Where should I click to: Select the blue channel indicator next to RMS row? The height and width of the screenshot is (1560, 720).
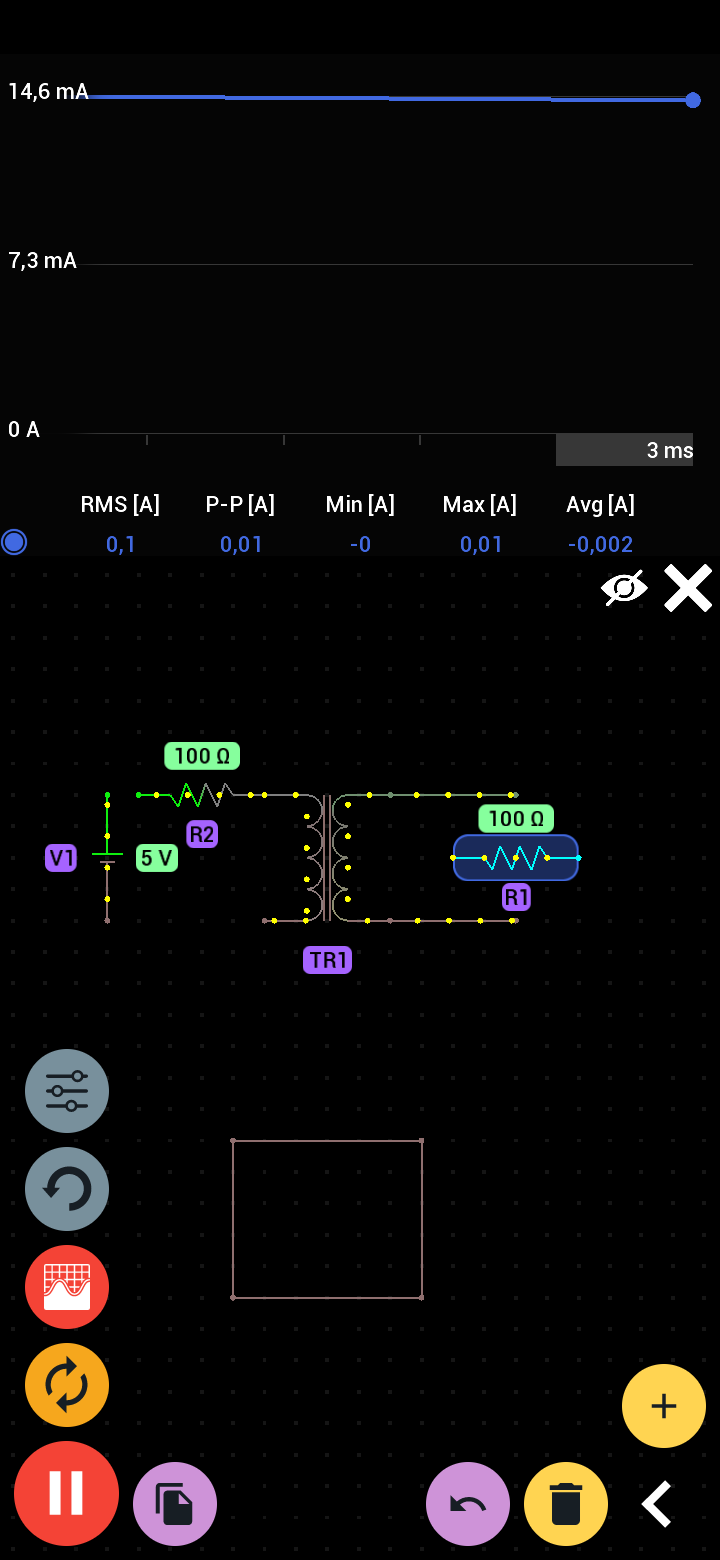pyautogui.click(x=14, y=542)
